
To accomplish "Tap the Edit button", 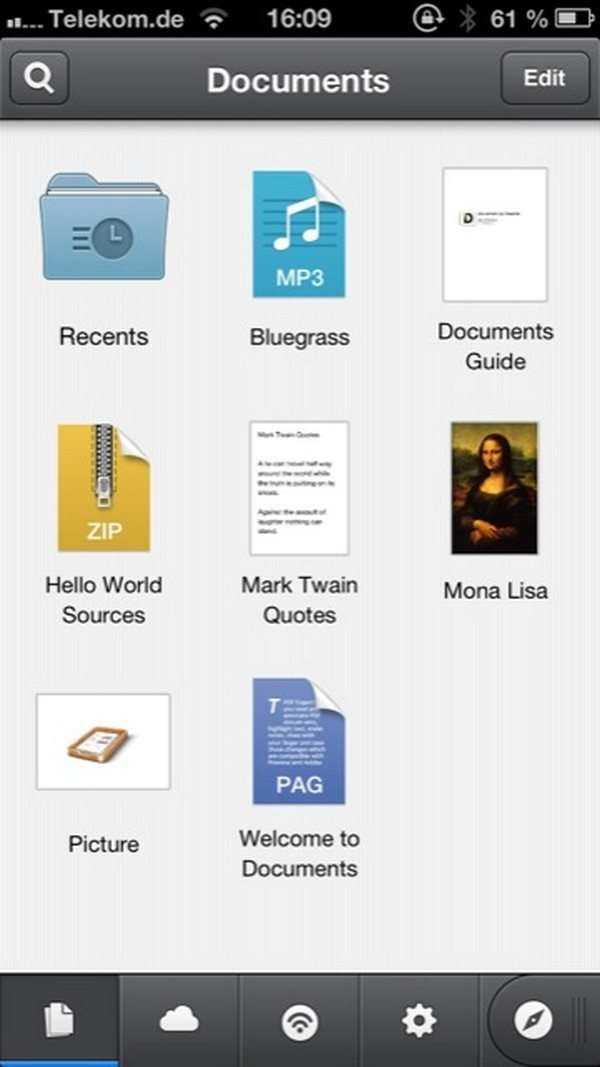I will pyautogui.click(x=544, y=78).
